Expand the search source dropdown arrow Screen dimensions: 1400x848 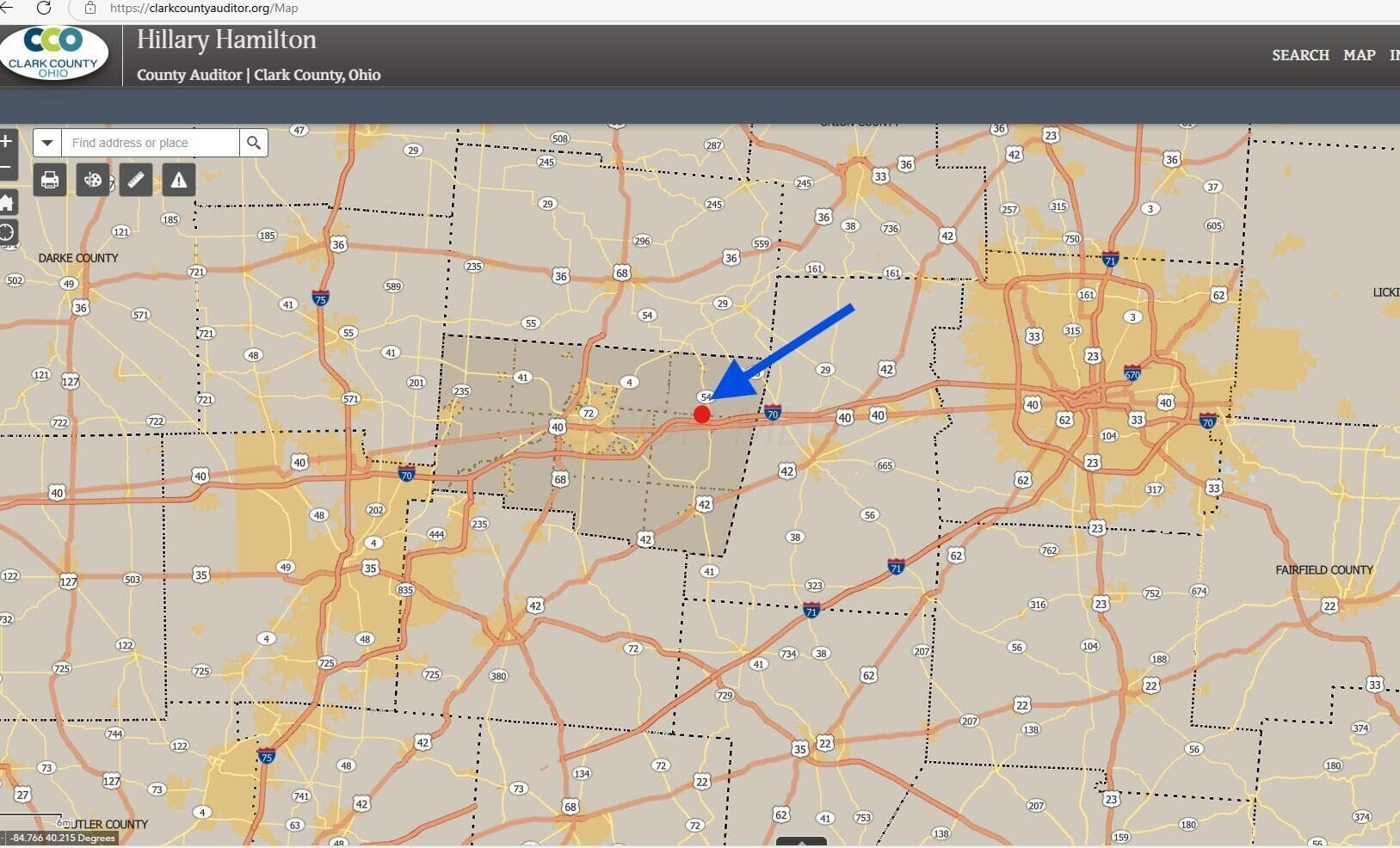[x=47, y=143]
